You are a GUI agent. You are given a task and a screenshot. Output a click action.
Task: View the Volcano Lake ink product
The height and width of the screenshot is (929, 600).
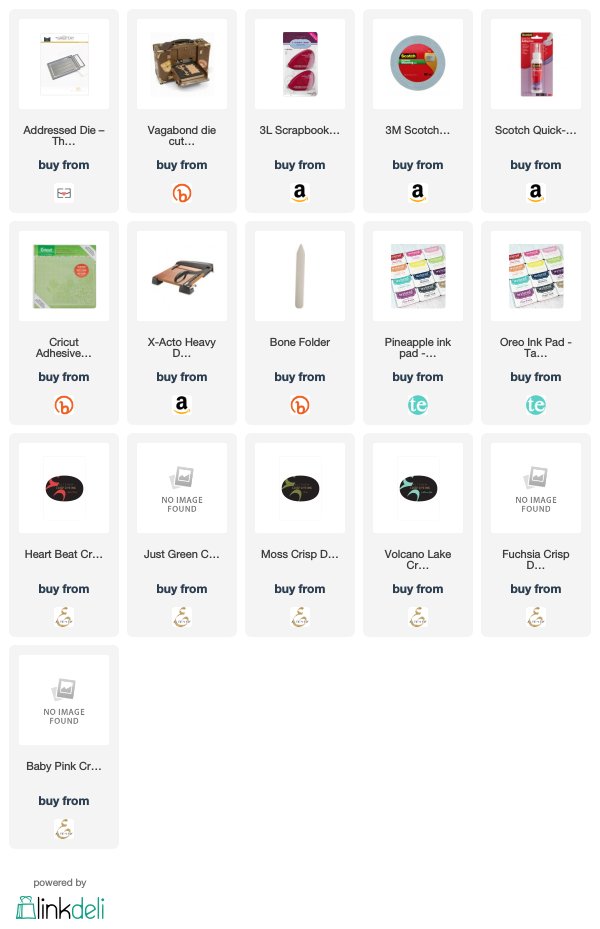pyautogui.click(x=418, y=534)
